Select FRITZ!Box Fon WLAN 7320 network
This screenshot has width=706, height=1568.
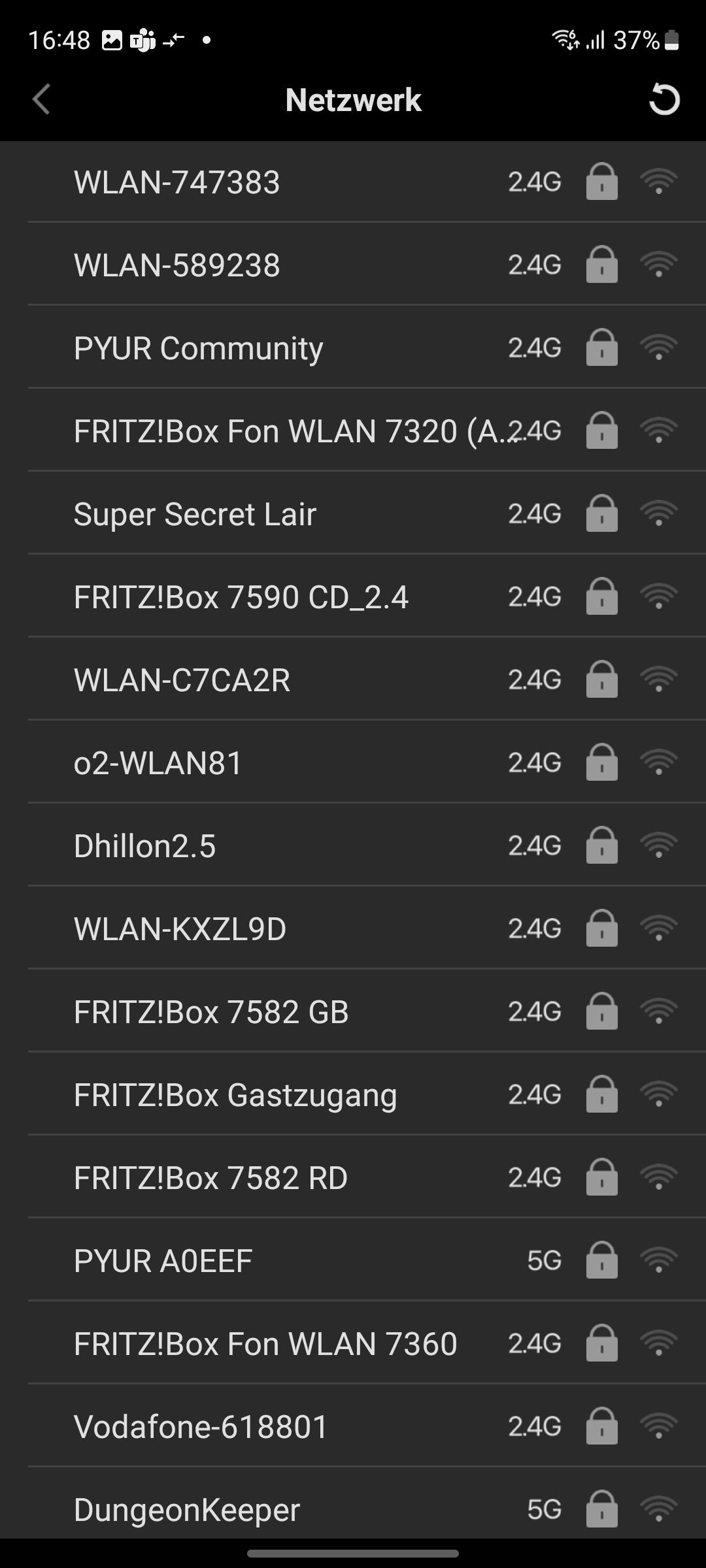(353, 431)
